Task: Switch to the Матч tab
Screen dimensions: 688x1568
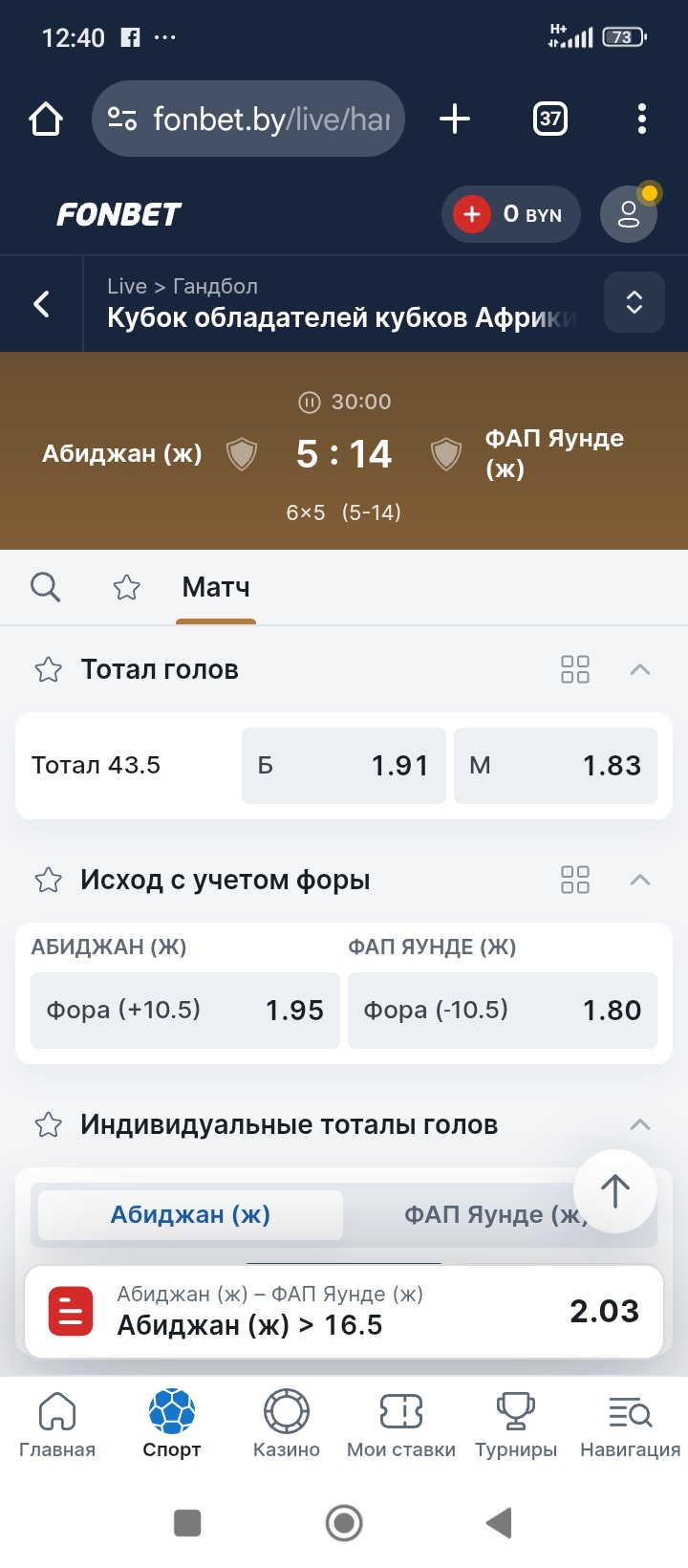Action: 215,586
